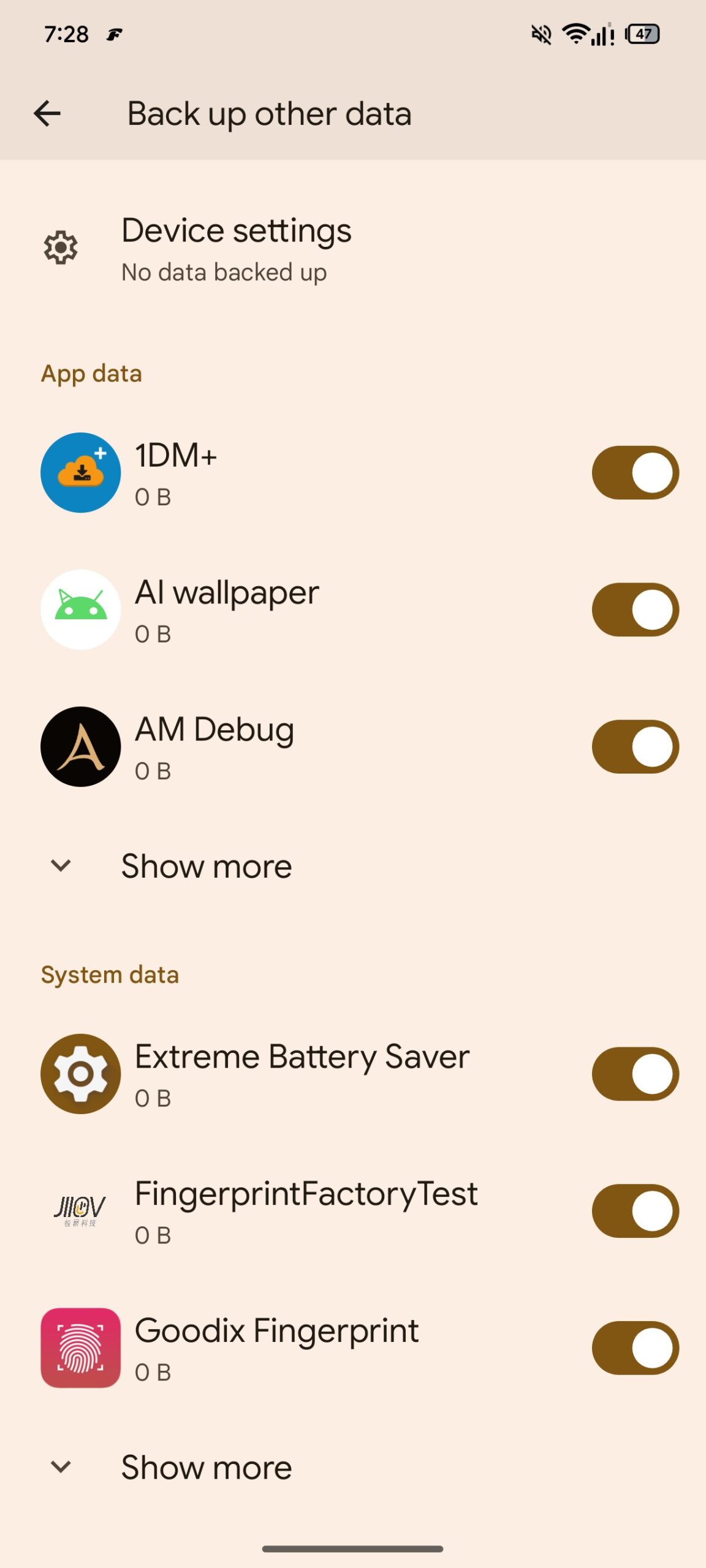Image resolution: width=706 pixels, height=1568 pixels.
Task: Disable AI wallpaper backup switch
Action: coord(635,610)
